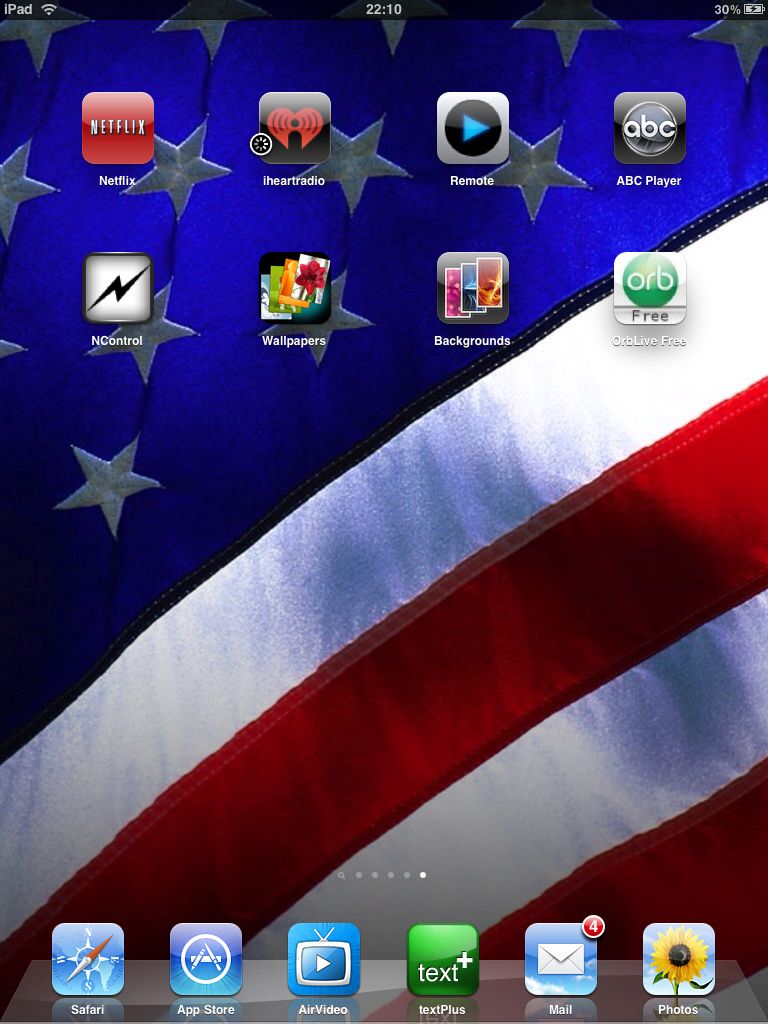Open AirVideo in the dock
The width and height of the screenshot is (768, 1024).
pyautogui.click(x=324, y=959)
